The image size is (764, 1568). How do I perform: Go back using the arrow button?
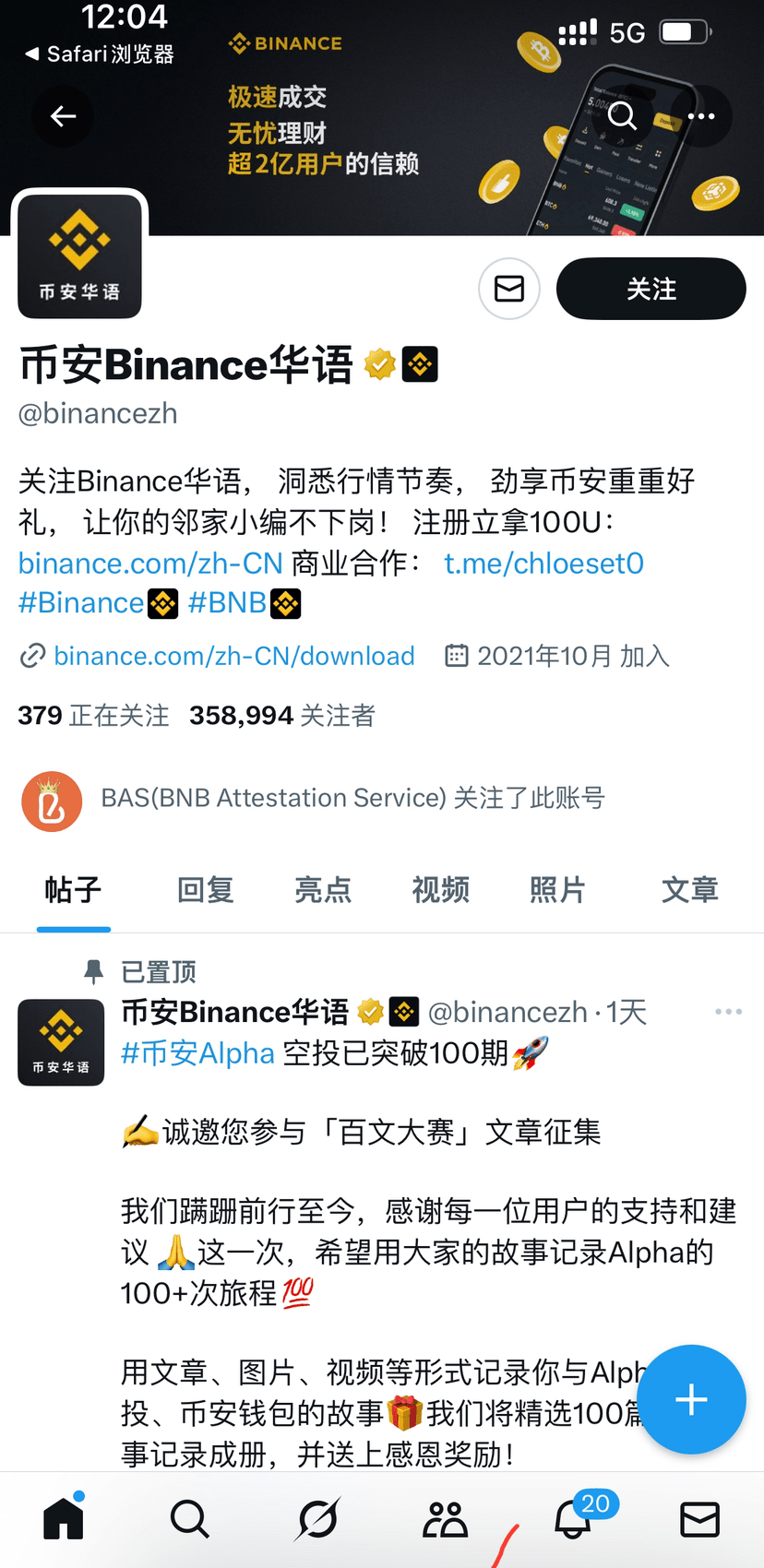[x=63, y=116]
